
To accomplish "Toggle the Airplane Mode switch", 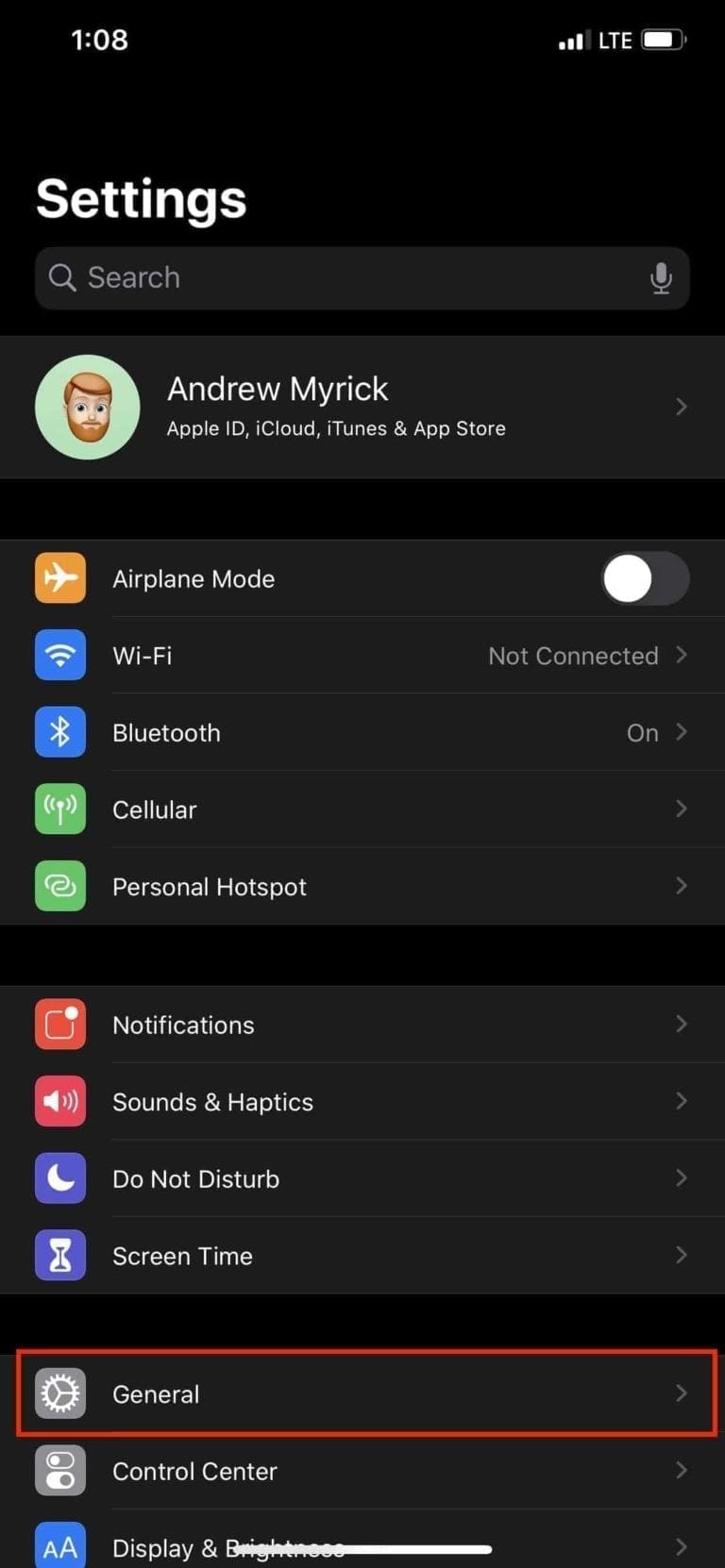I will coord(646,578).
